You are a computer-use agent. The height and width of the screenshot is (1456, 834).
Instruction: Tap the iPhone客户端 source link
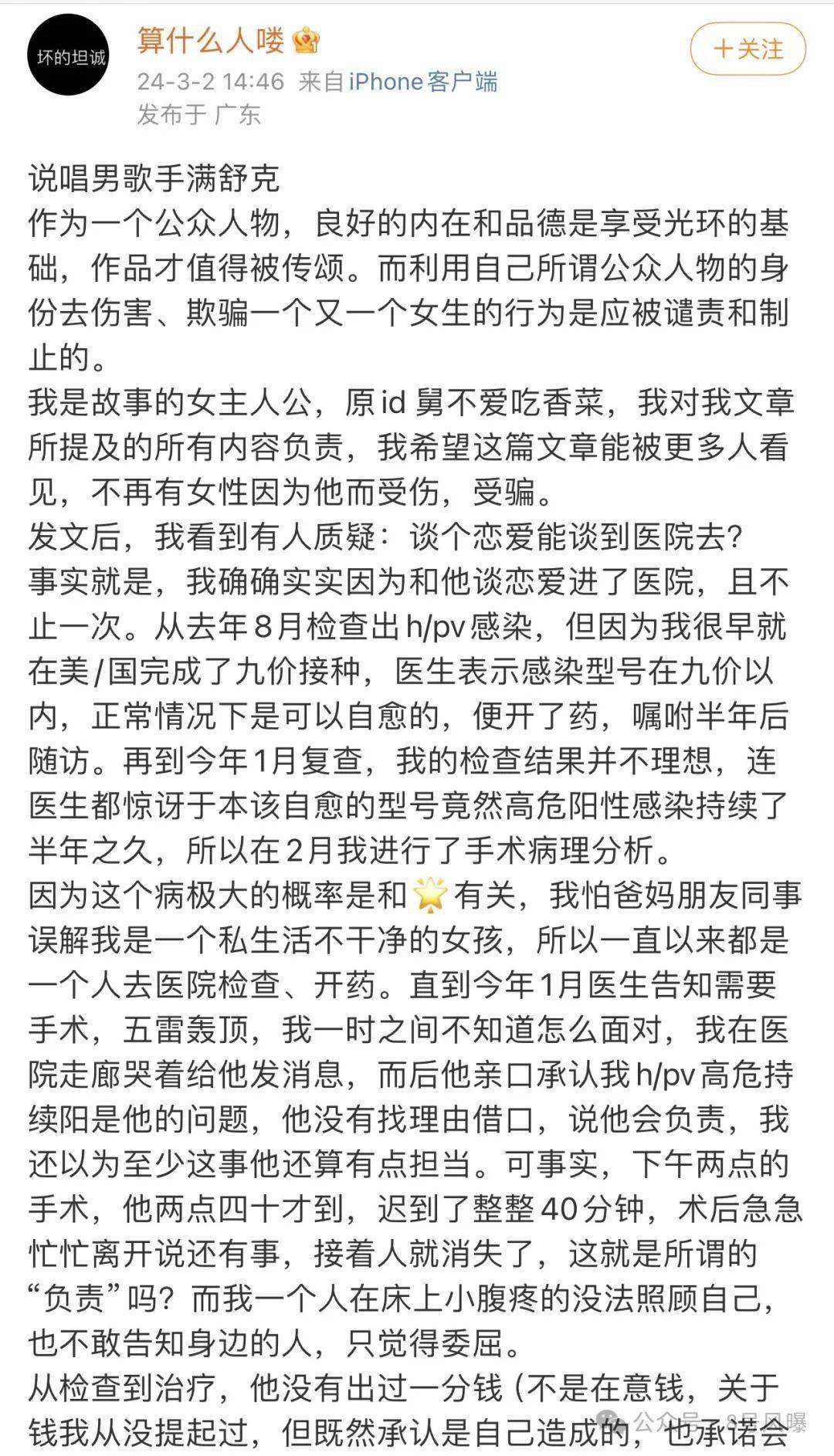423,82
